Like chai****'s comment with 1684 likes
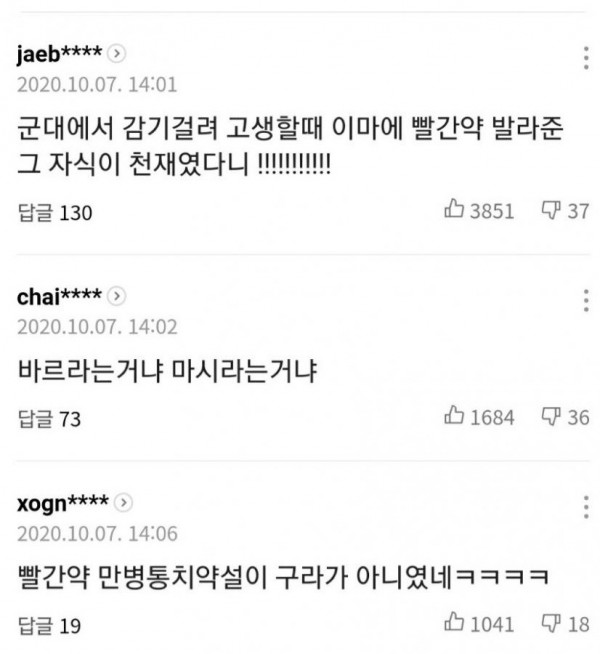 point(479,417)
